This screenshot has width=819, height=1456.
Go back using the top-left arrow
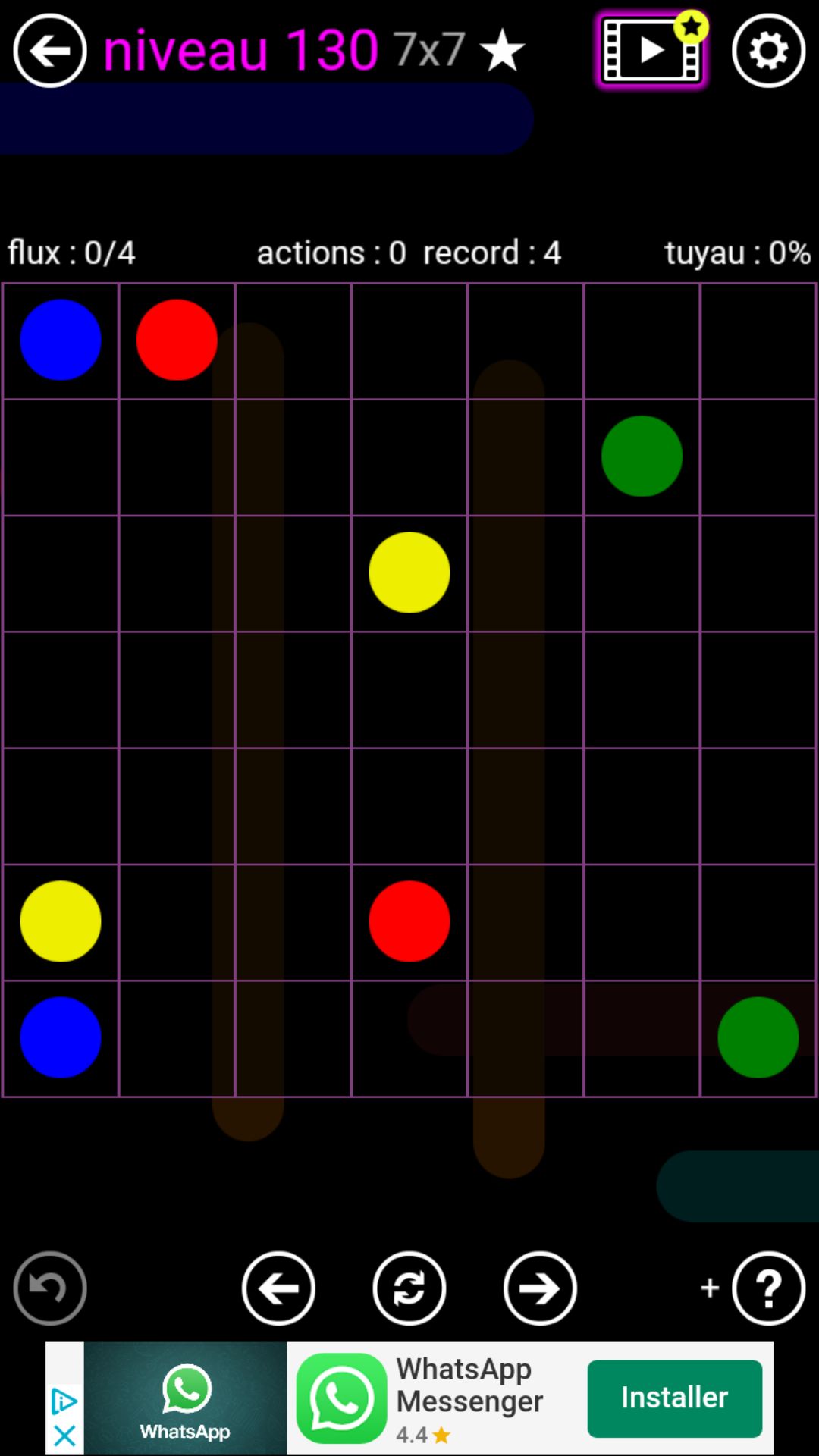pyautogui.click(x=50, y=51)
